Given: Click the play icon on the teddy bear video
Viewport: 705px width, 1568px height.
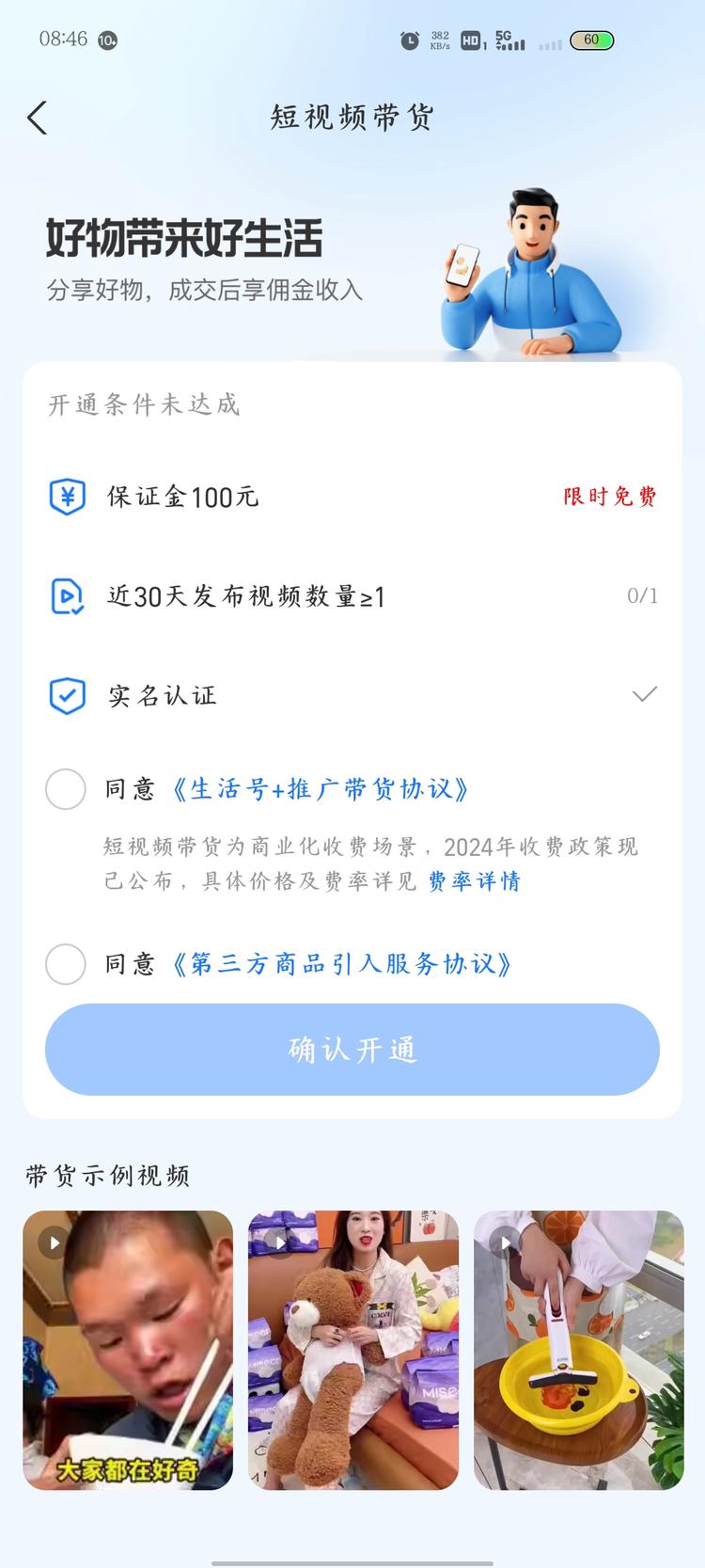Looking at the screenshot, I should 279,1242.
